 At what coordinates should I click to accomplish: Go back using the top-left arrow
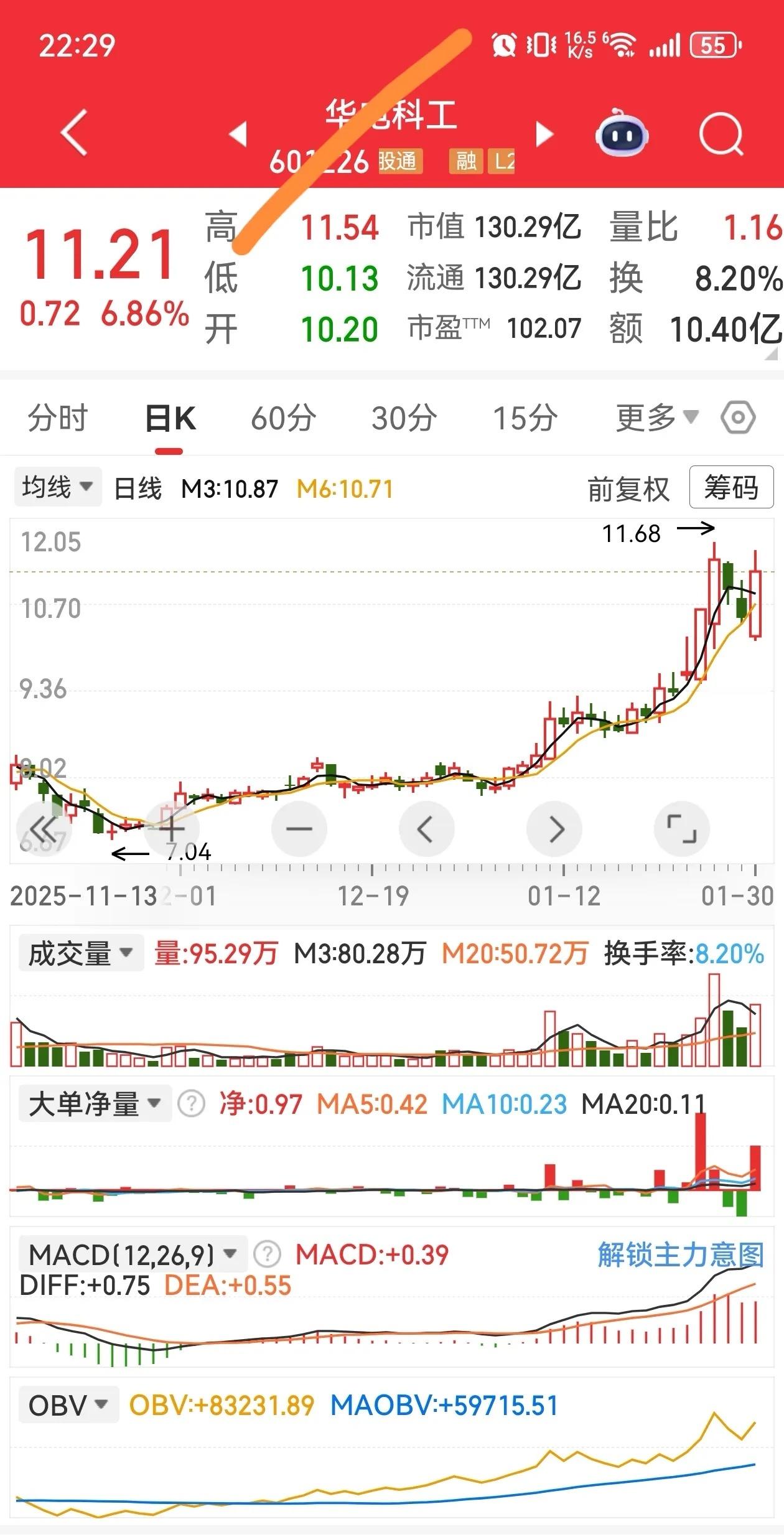[x=74, y=133]
